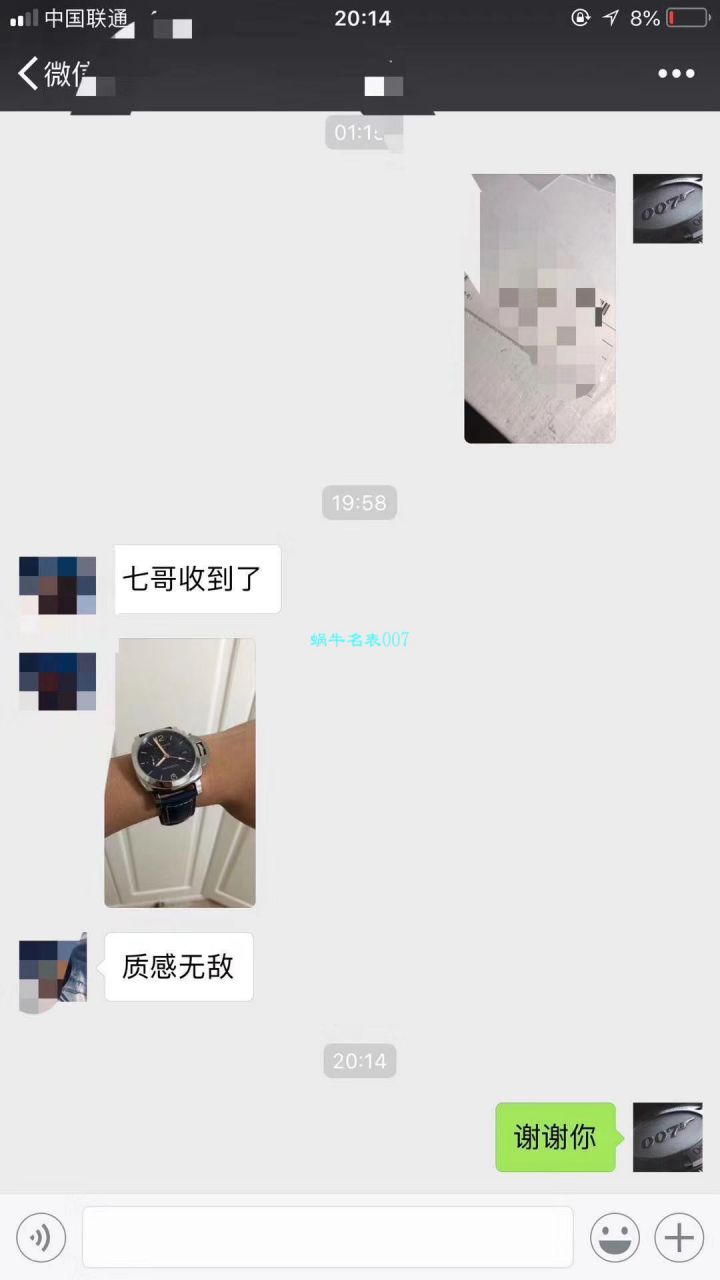The height and width of the screenshot is (1280, 720).
Task: Open the plus attachments panel
Action: pos(679,1238)
